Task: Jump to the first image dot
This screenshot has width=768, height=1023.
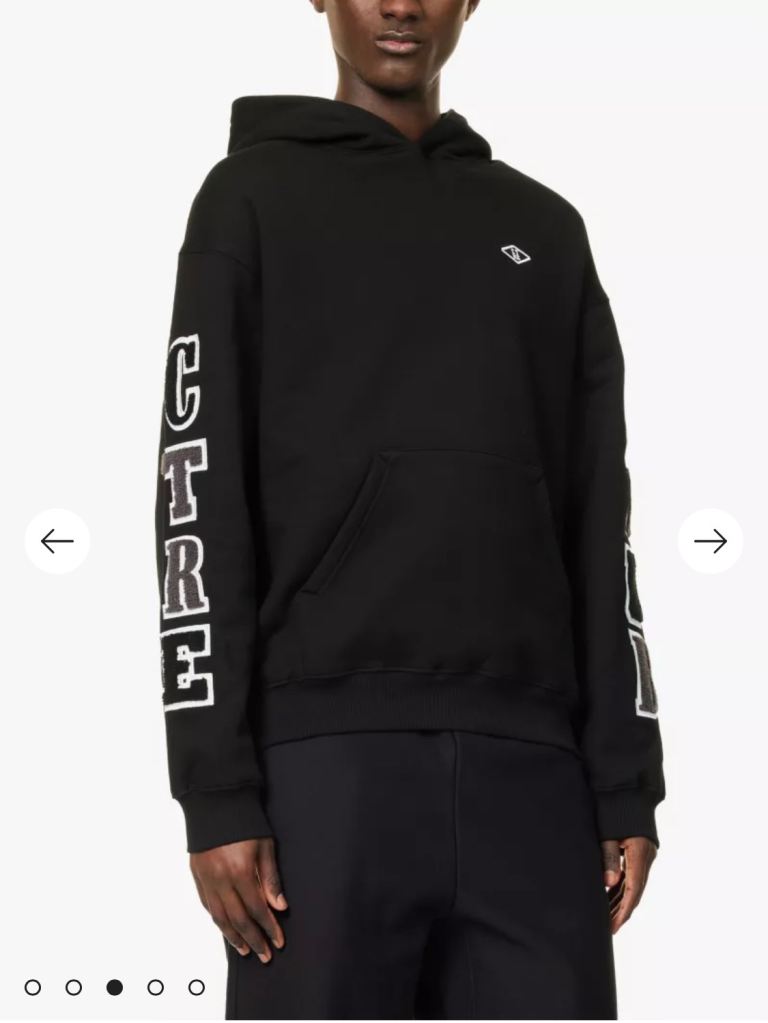Action: pyautogui.click(x=33, y=987)
